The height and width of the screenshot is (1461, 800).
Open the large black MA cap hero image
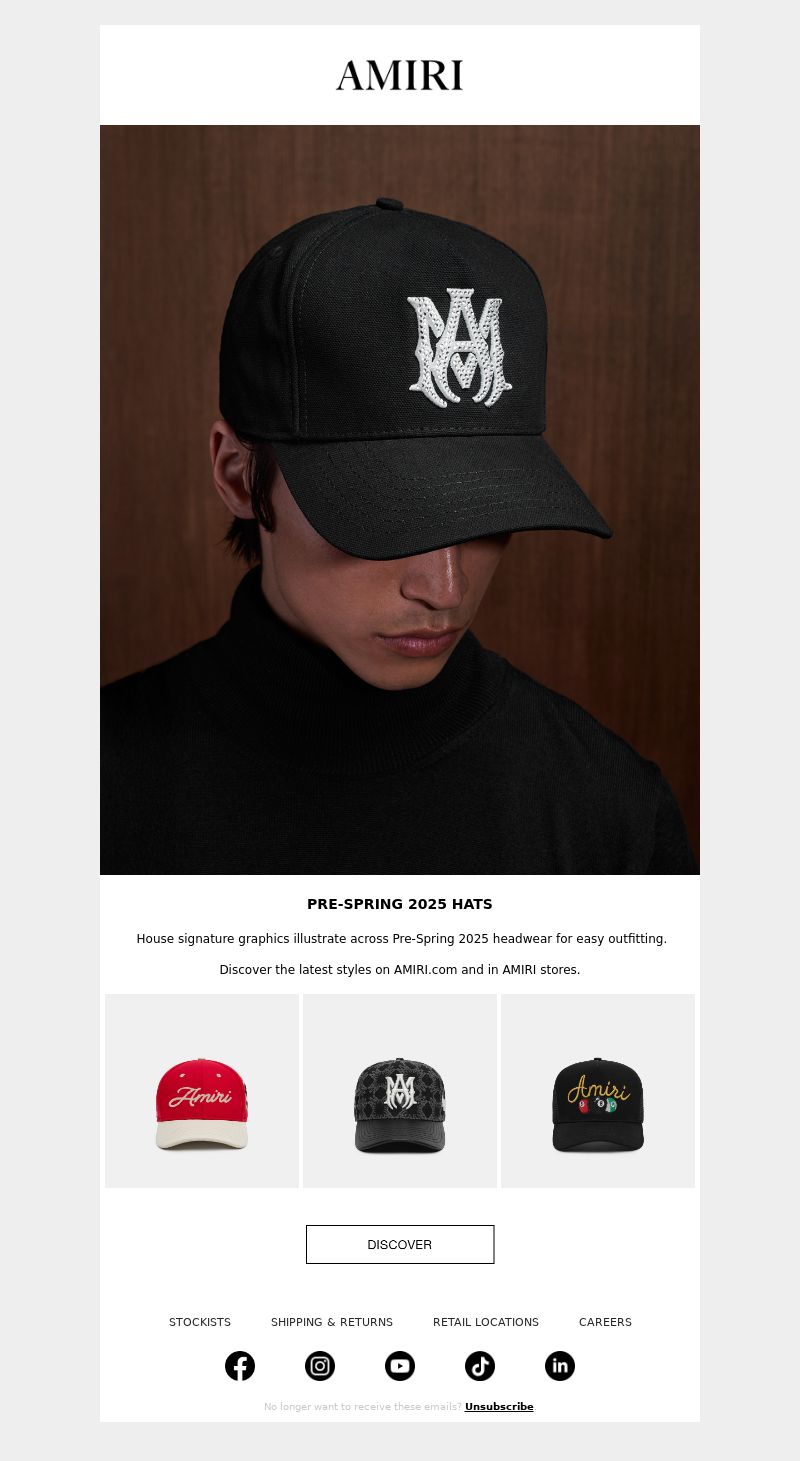coord(400,500)
